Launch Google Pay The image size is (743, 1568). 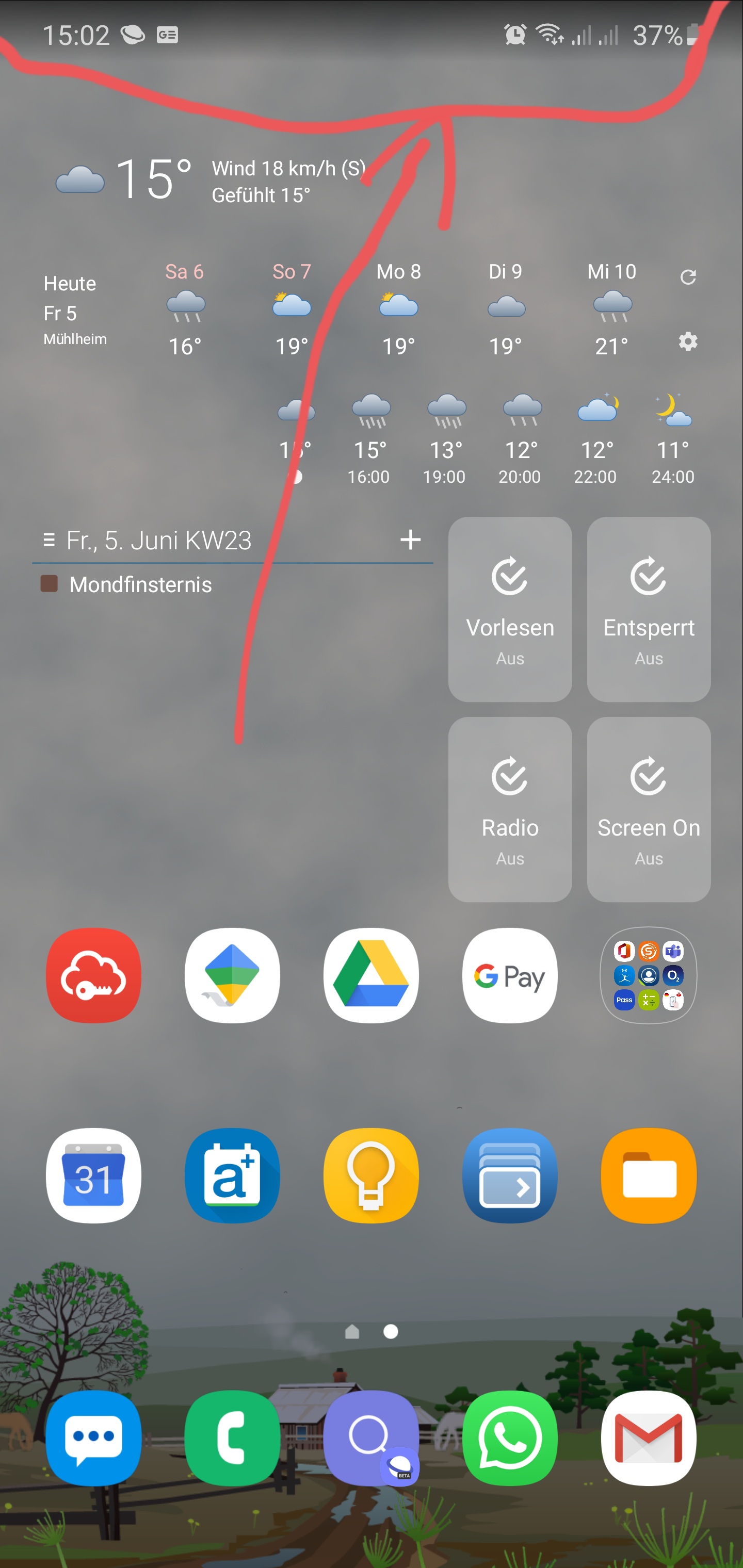tap(510, 975)
